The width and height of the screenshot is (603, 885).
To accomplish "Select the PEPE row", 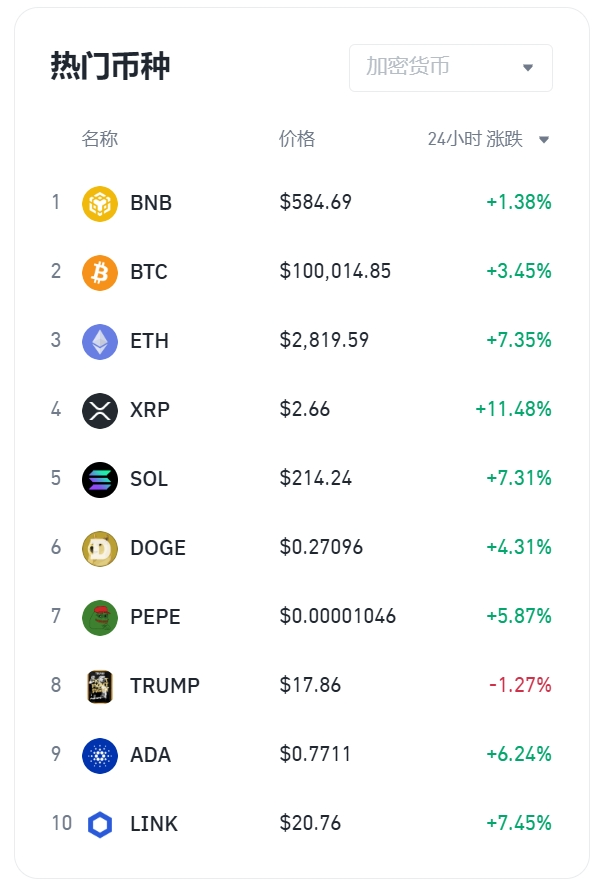I will (155, 617).
